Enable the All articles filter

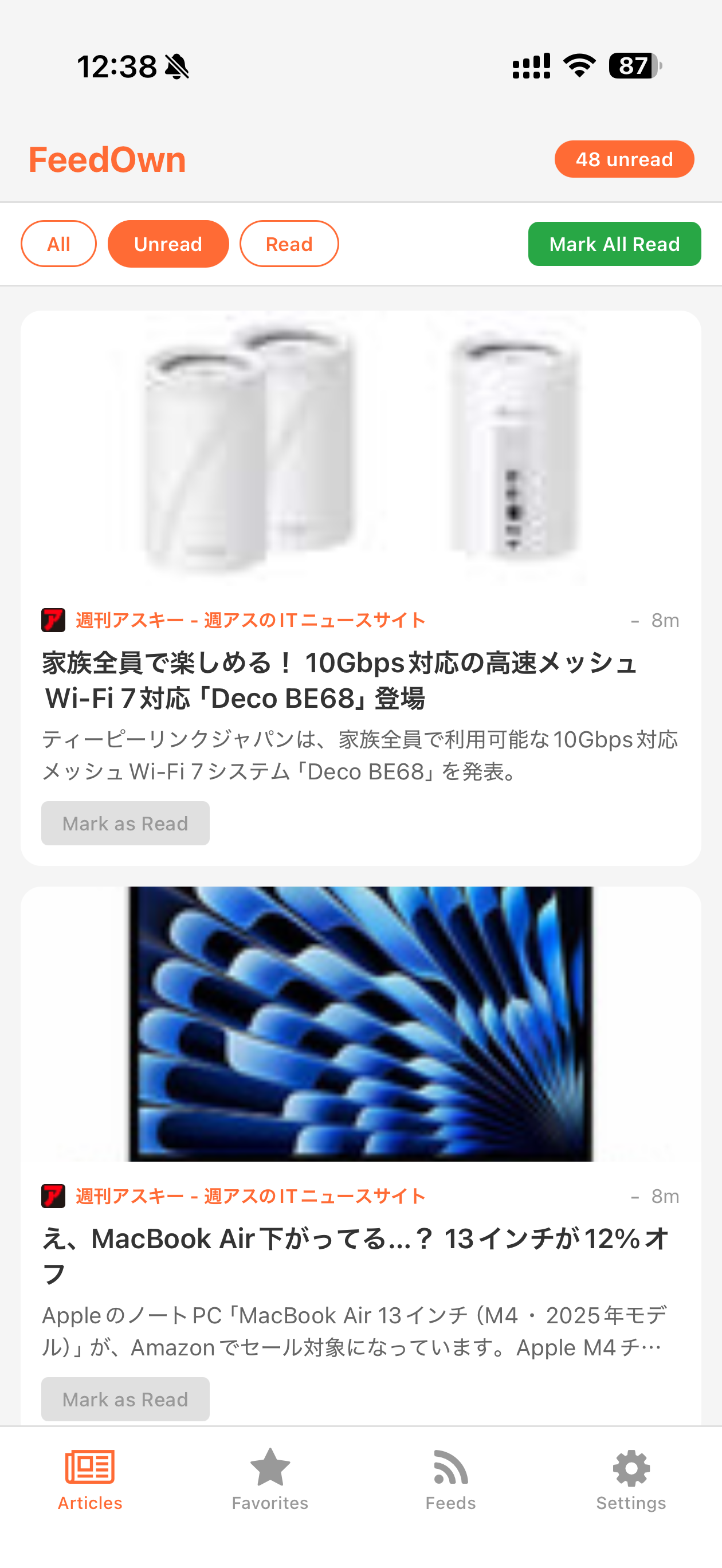pyautogui.click(x=58, y=244)
